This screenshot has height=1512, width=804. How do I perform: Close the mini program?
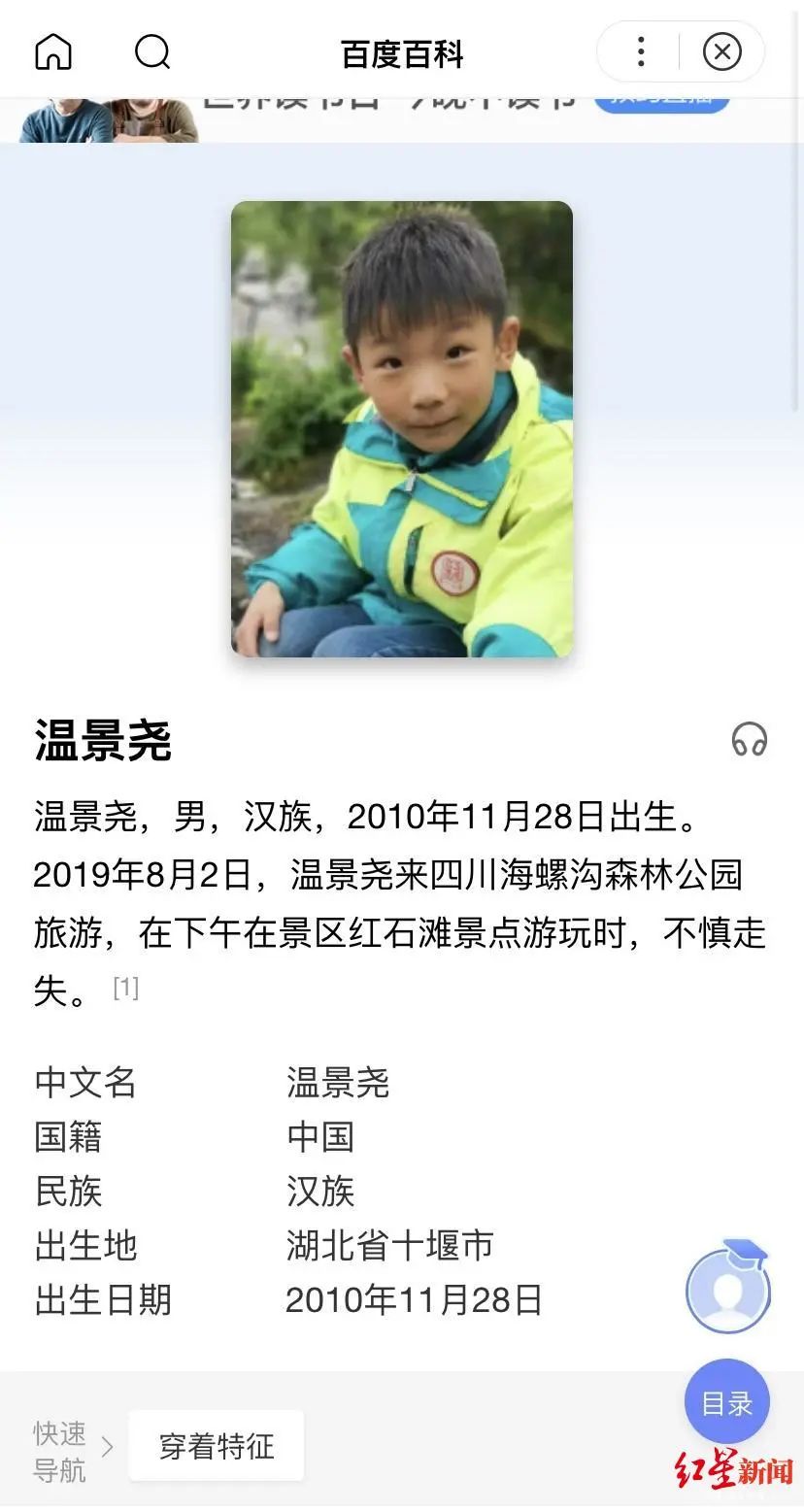click(721, 51)
